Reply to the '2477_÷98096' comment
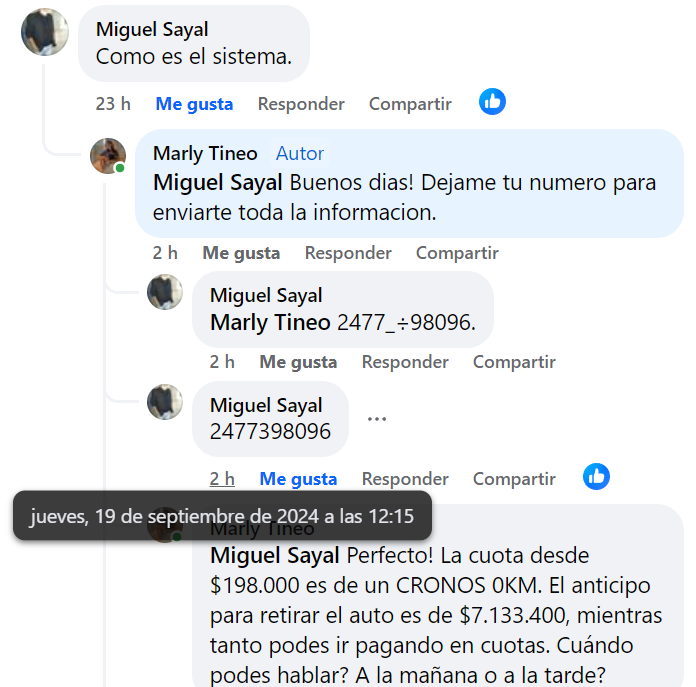 point(405,362)
